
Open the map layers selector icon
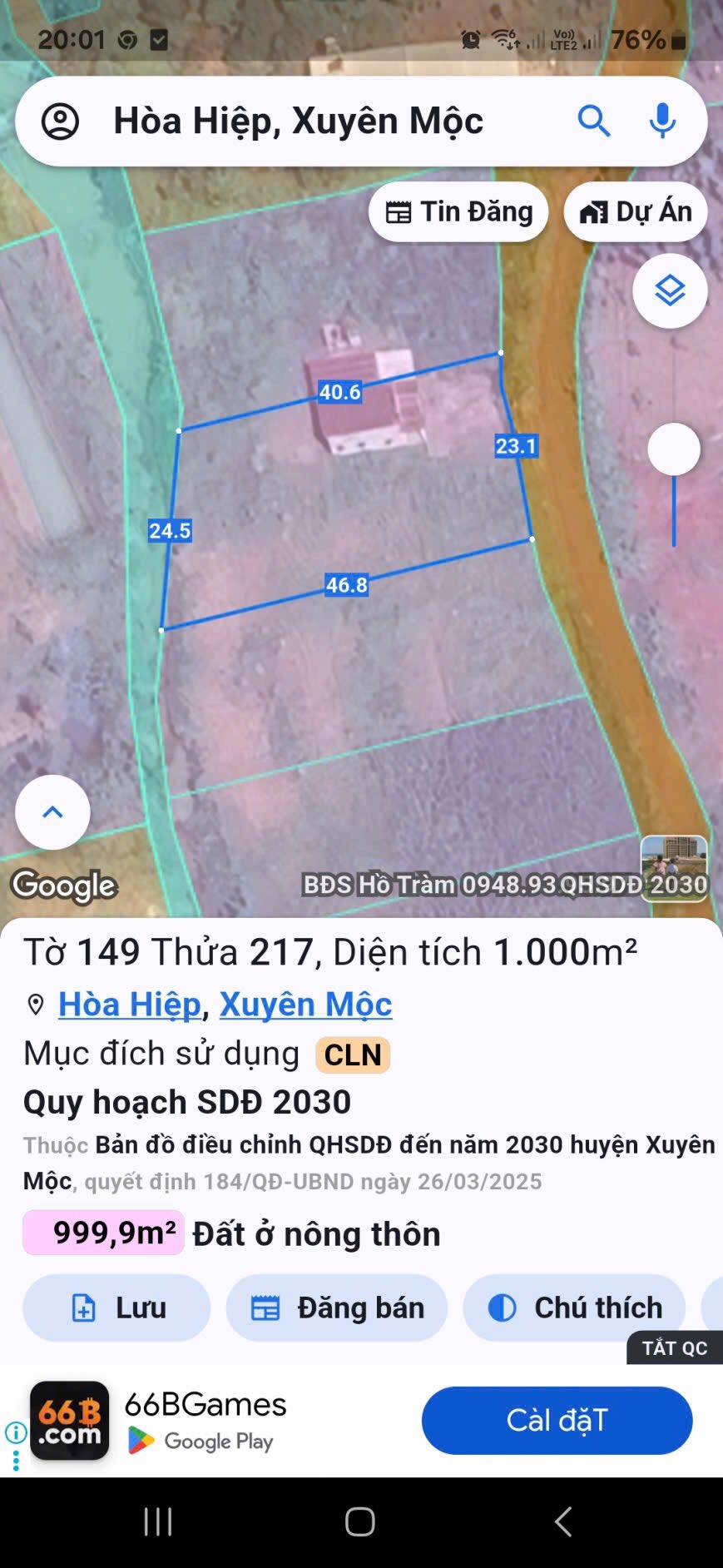pos(670,291)
